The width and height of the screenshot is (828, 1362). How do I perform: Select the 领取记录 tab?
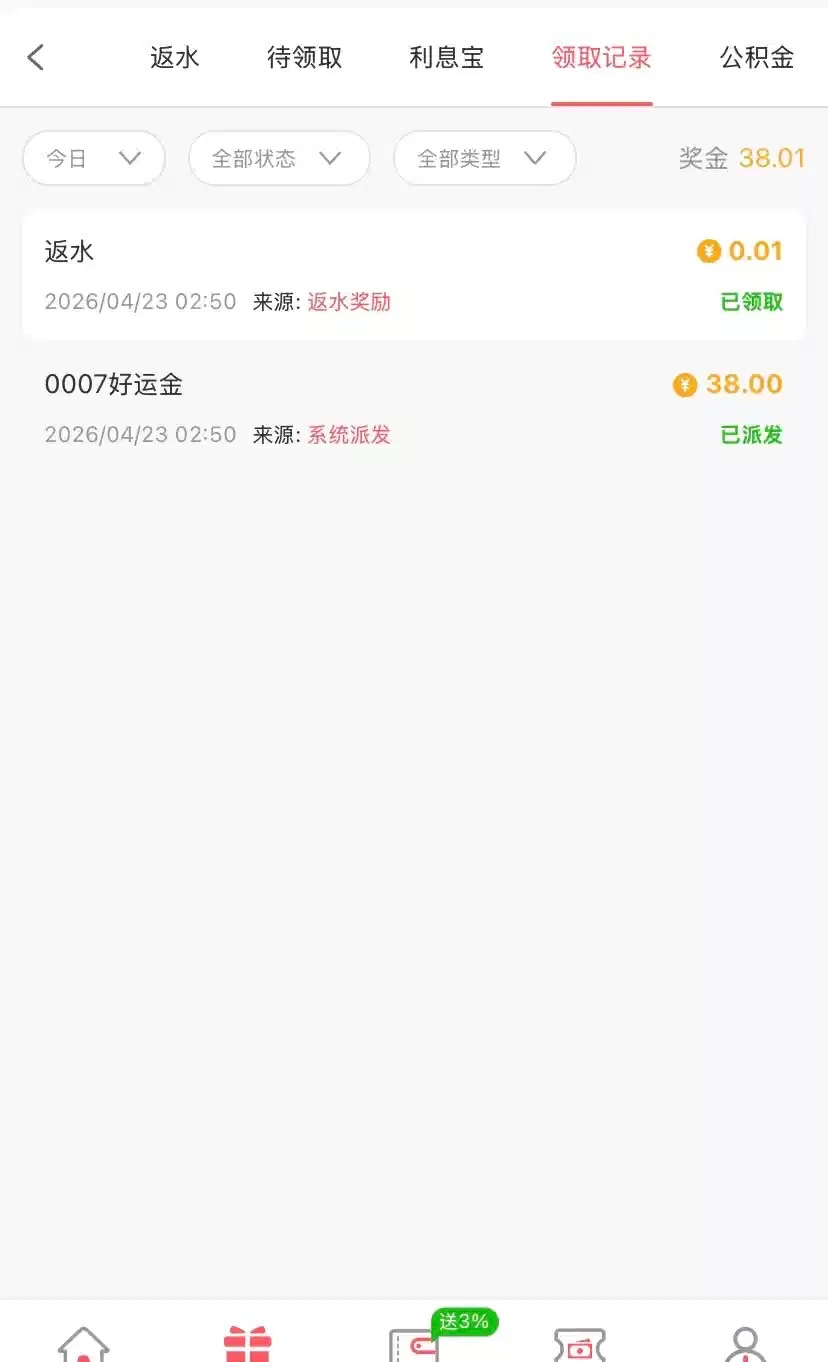coord(602,58)
